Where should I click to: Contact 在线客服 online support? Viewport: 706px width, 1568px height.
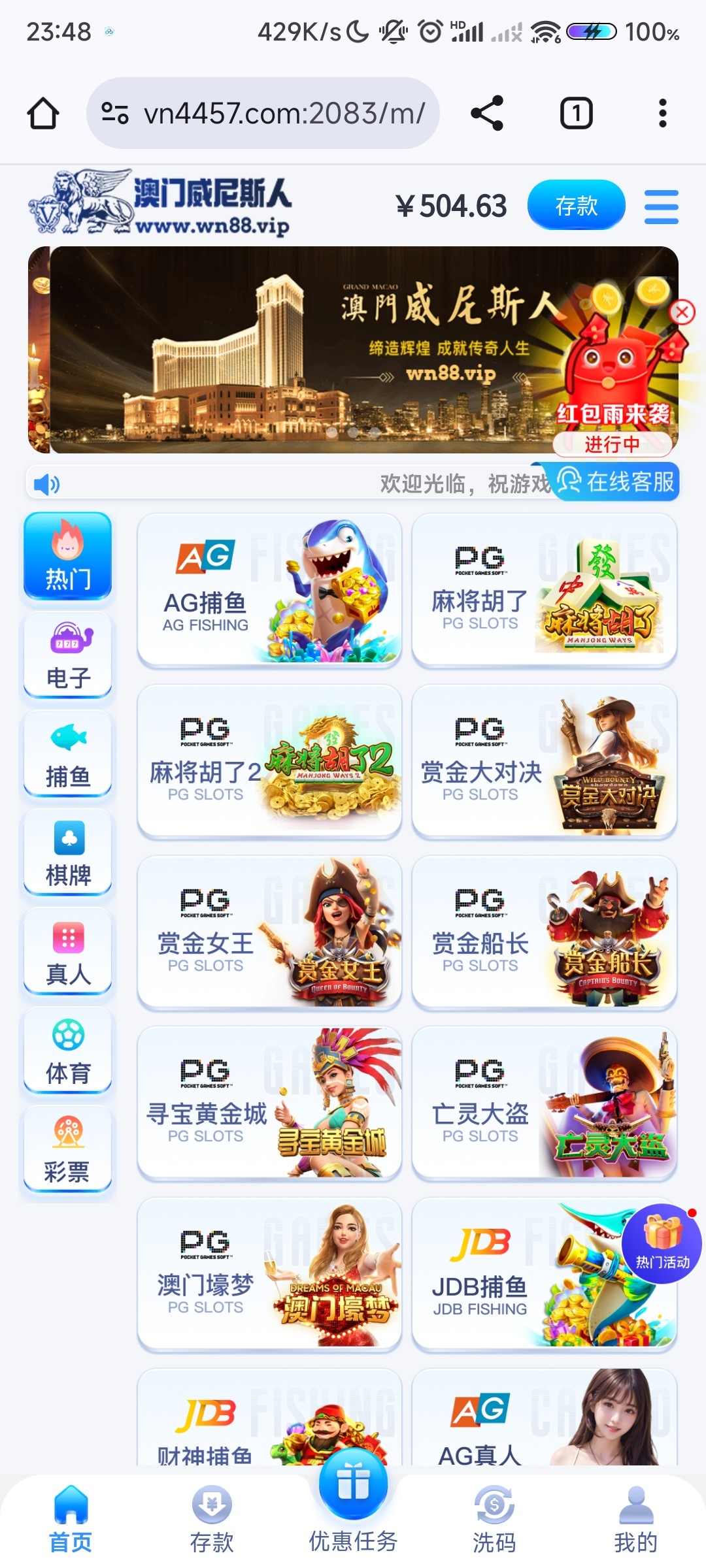point(616,482)
